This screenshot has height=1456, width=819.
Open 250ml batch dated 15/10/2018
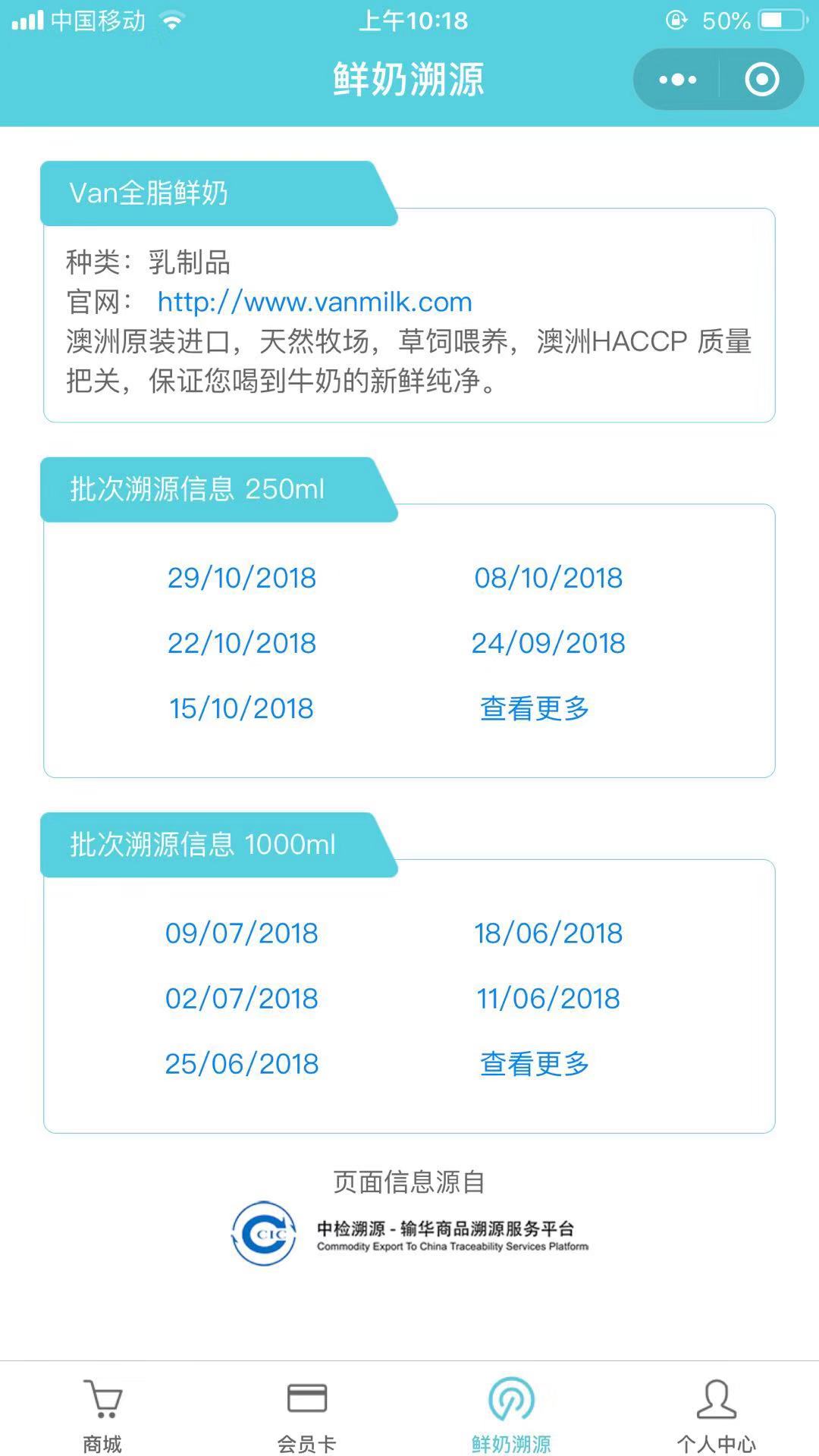coord(242,708)
